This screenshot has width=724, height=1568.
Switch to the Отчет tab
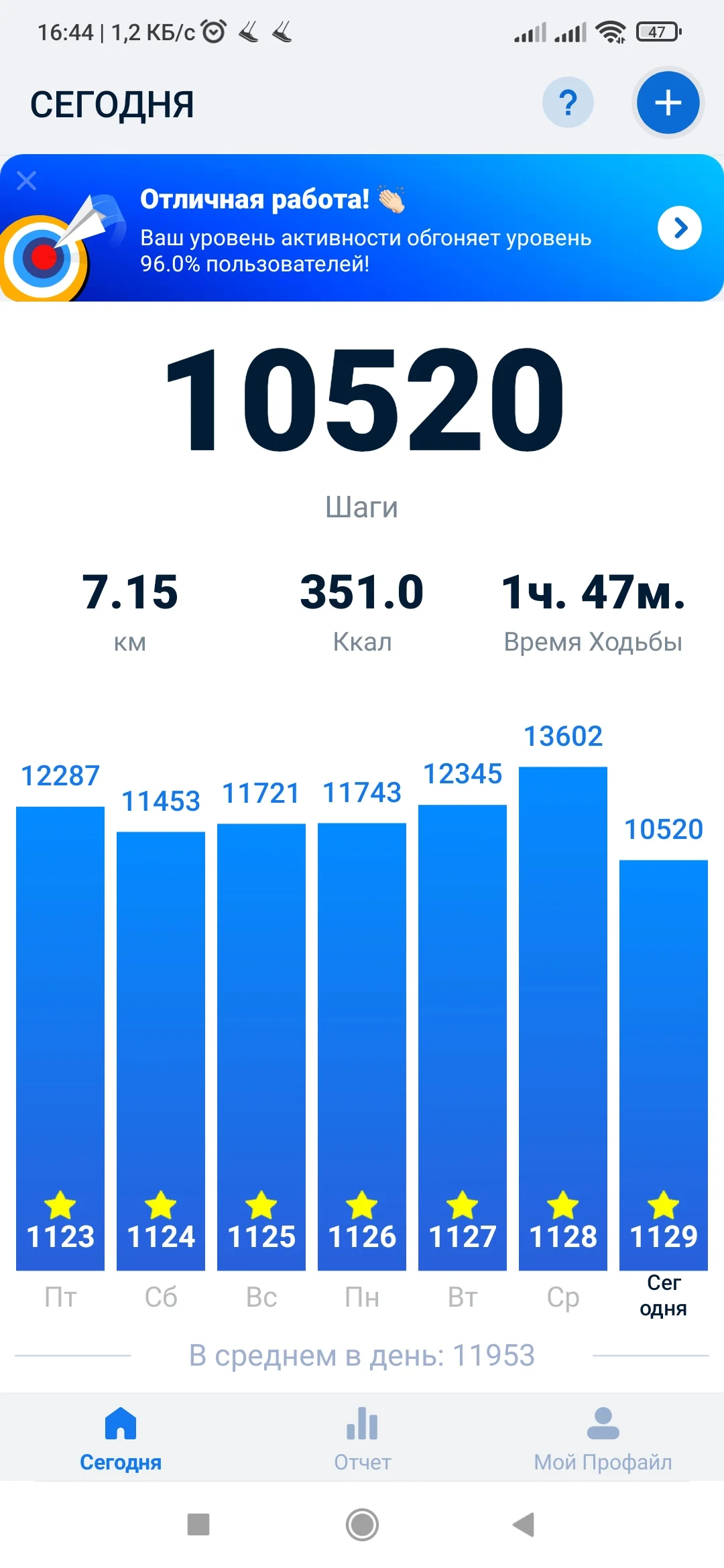362,1438
